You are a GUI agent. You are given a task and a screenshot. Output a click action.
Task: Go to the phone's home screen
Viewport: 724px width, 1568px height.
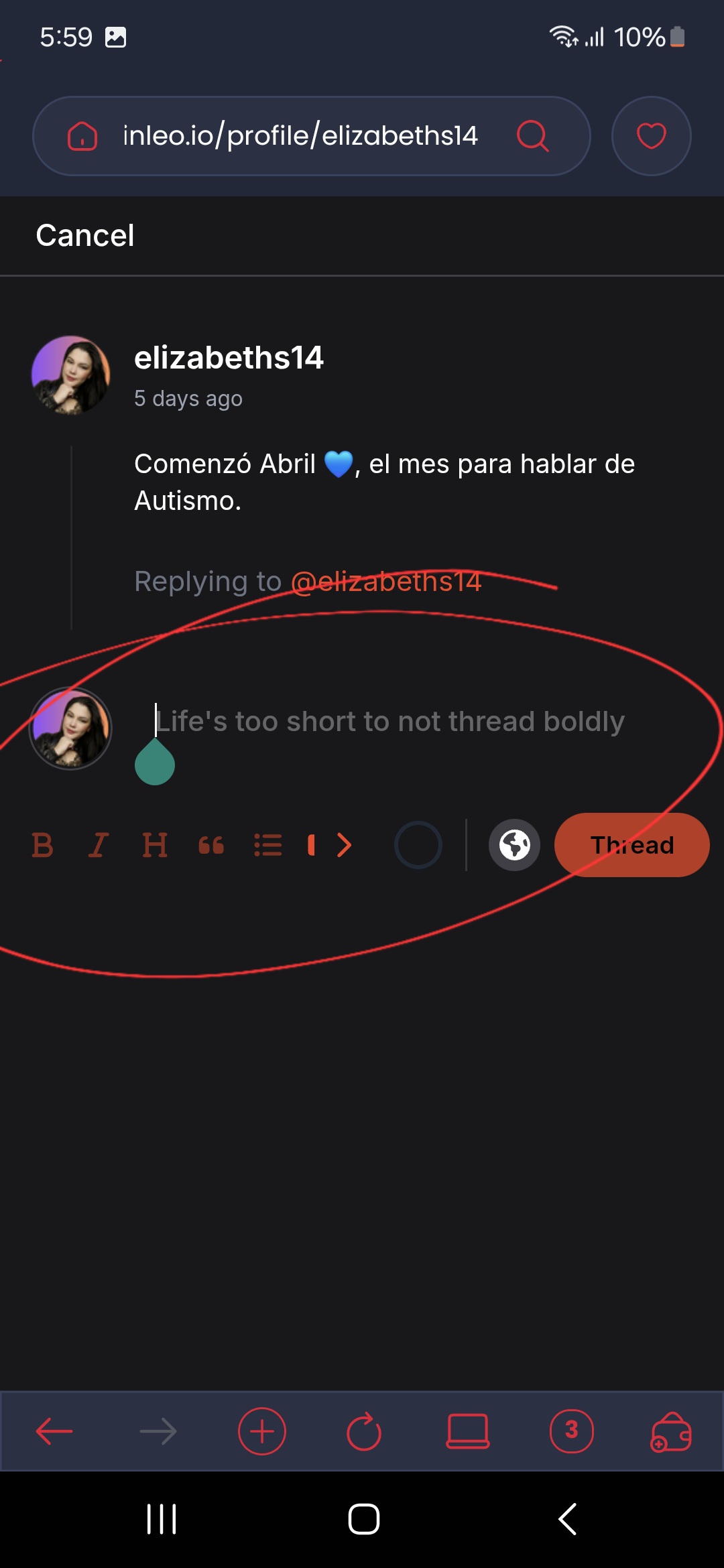[x=363, y=1519]
